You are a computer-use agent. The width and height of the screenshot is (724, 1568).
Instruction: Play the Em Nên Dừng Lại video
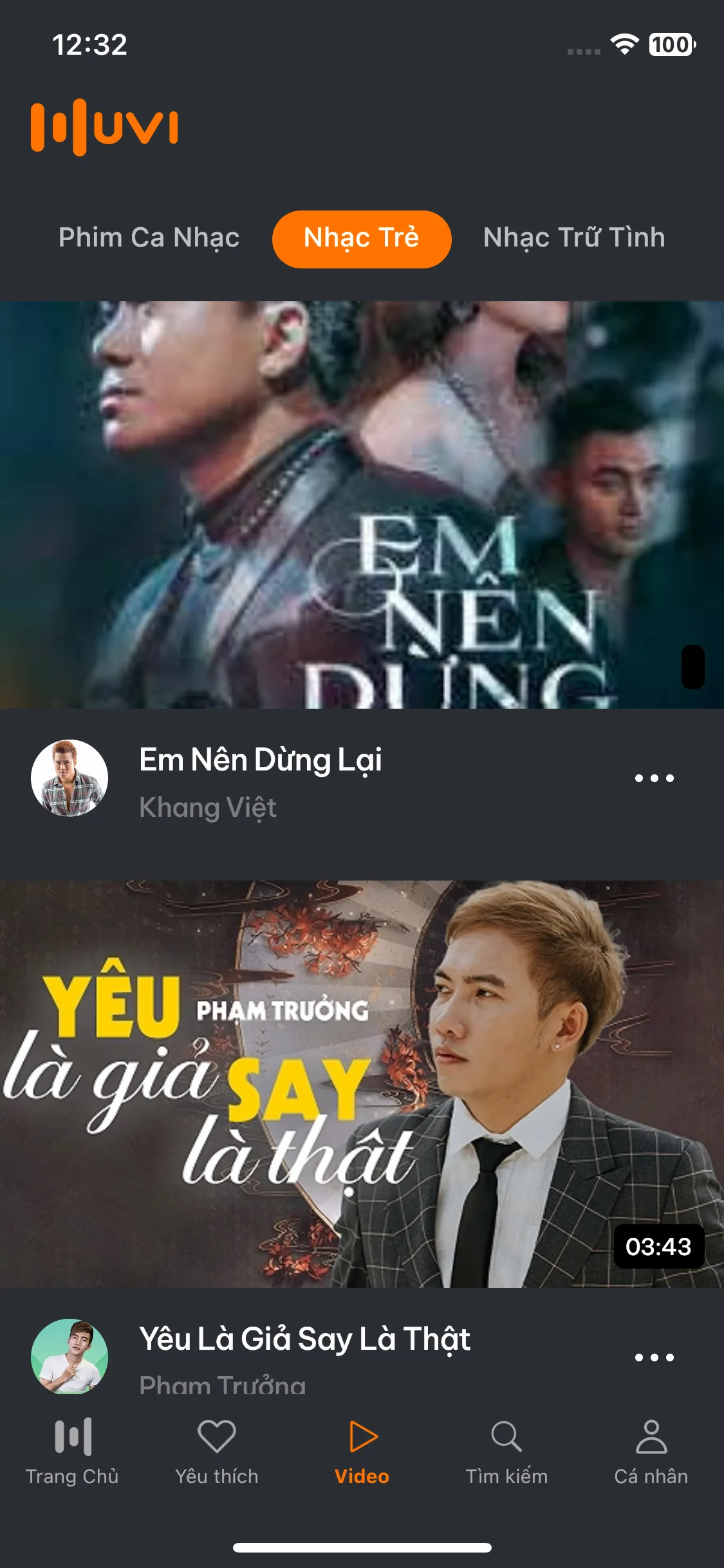(x=362, y=505)
